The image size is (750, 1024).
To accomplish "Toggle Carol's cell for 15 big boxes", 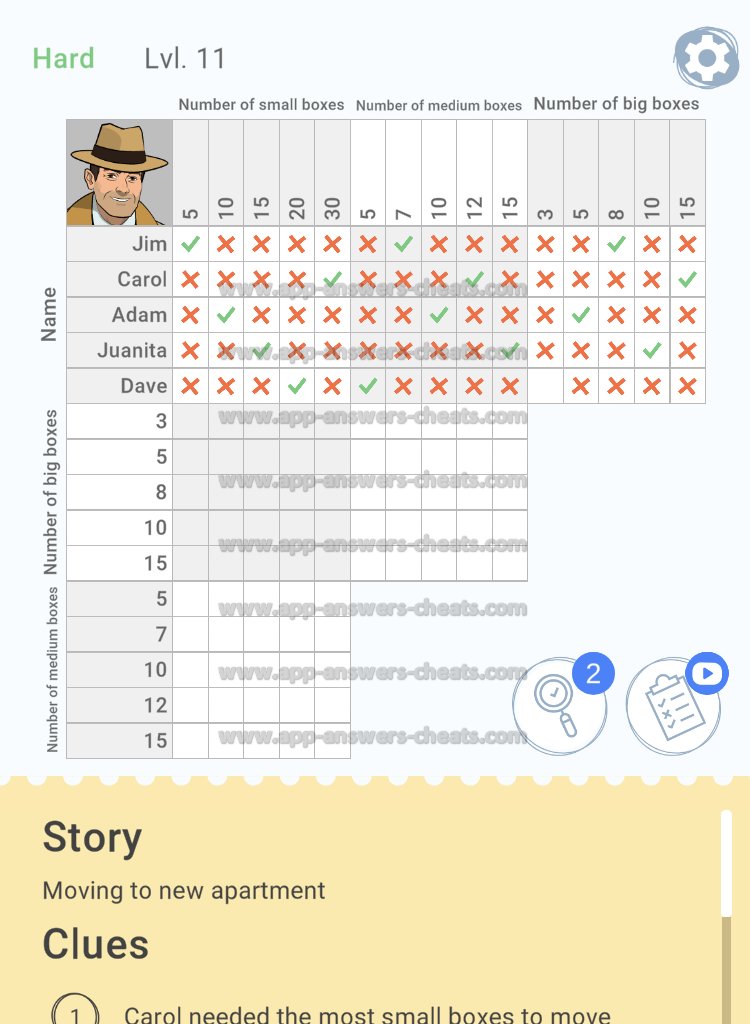I will 687,280.
